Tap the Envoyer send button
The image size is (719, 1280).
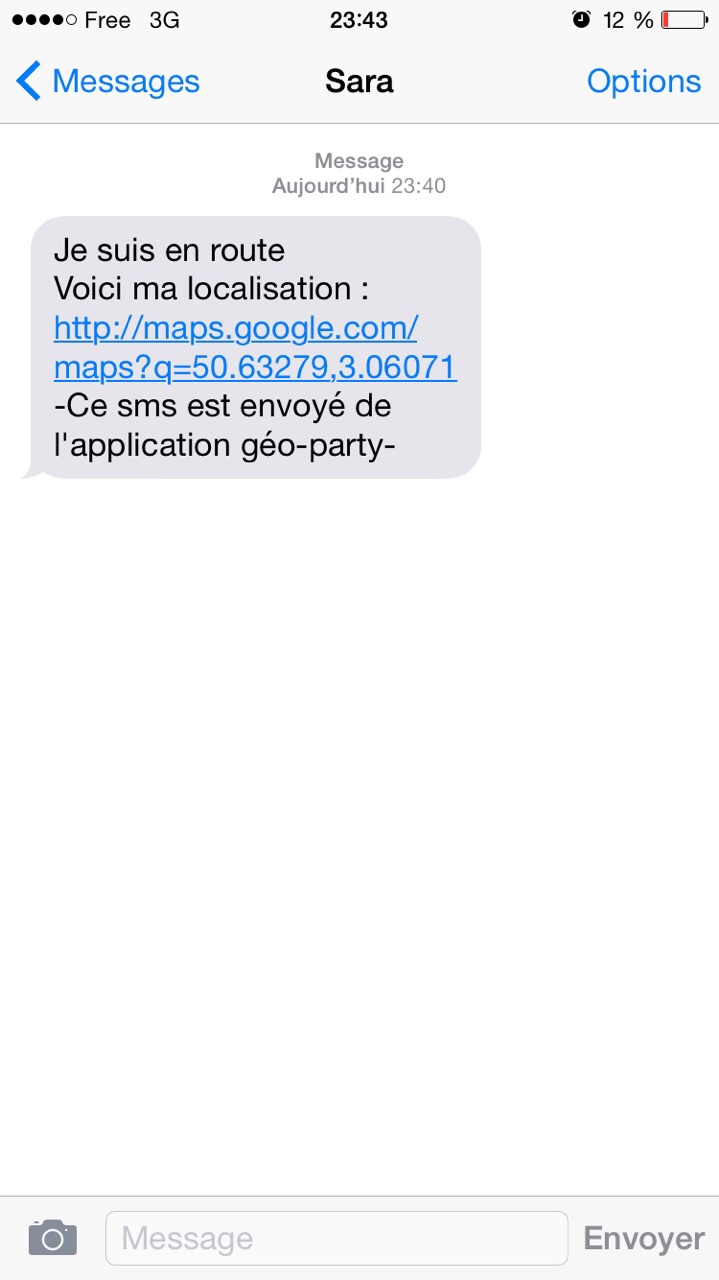pos(644,1238)
